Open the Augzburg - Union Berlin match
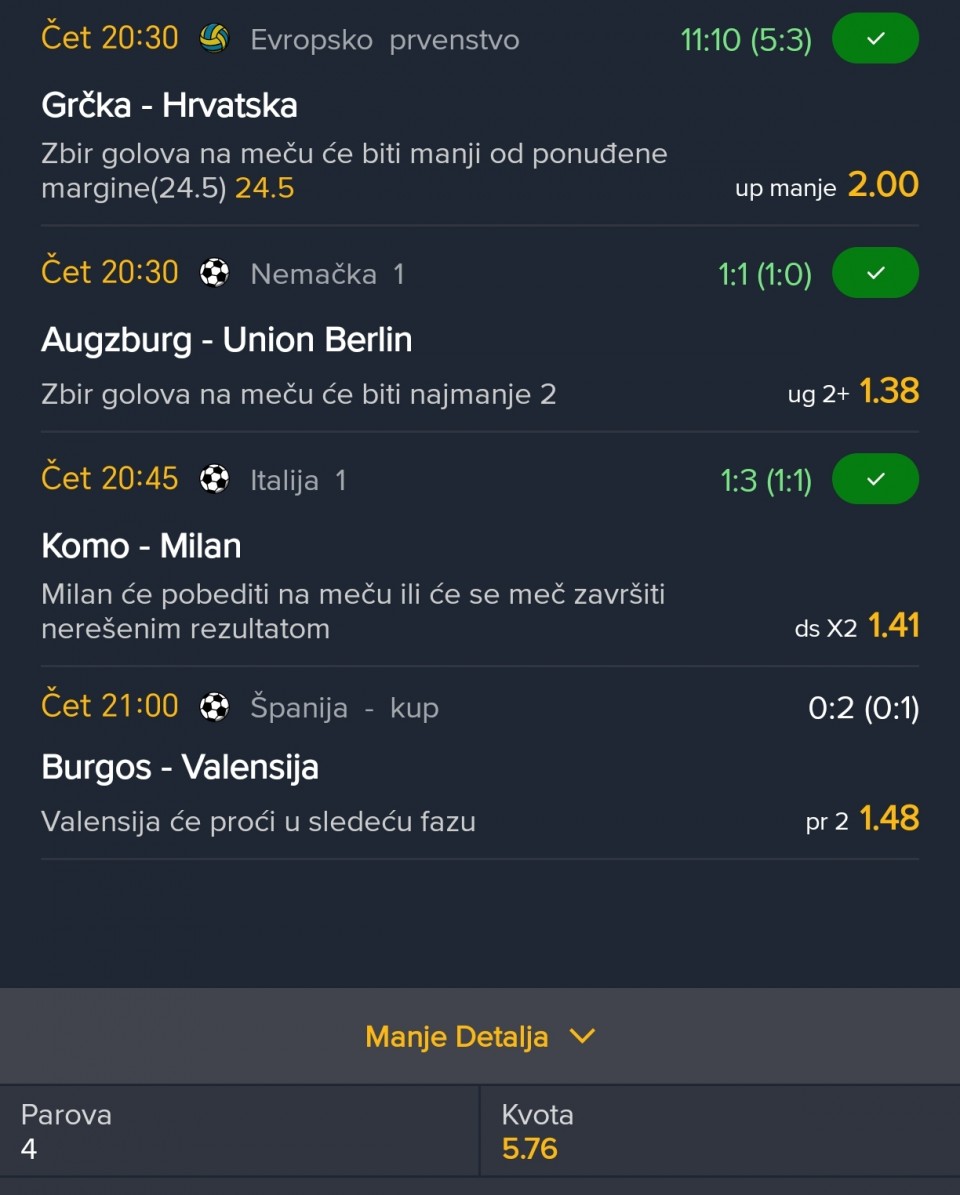The width and height of the screenshot is (960, 1195). (x=226, y=340)
